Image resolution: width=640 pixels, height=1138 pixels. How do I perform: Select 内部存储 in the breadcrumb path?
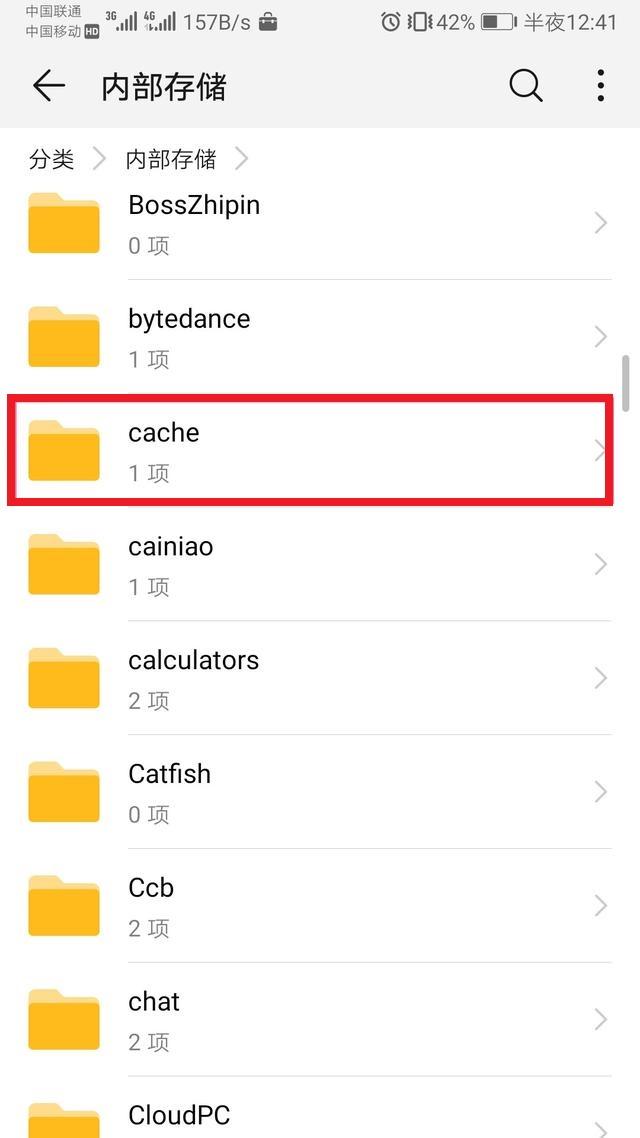pos(171,159)
